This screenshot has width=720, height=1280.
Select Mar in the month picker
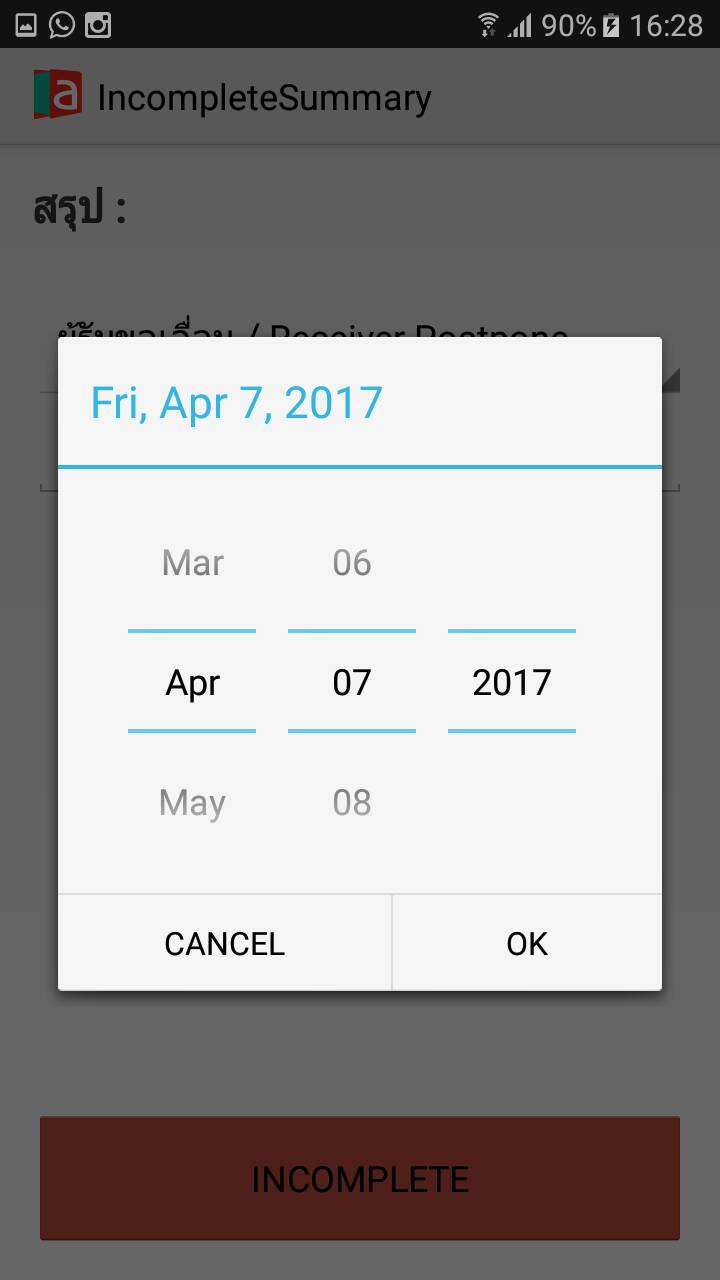point(192,563)
